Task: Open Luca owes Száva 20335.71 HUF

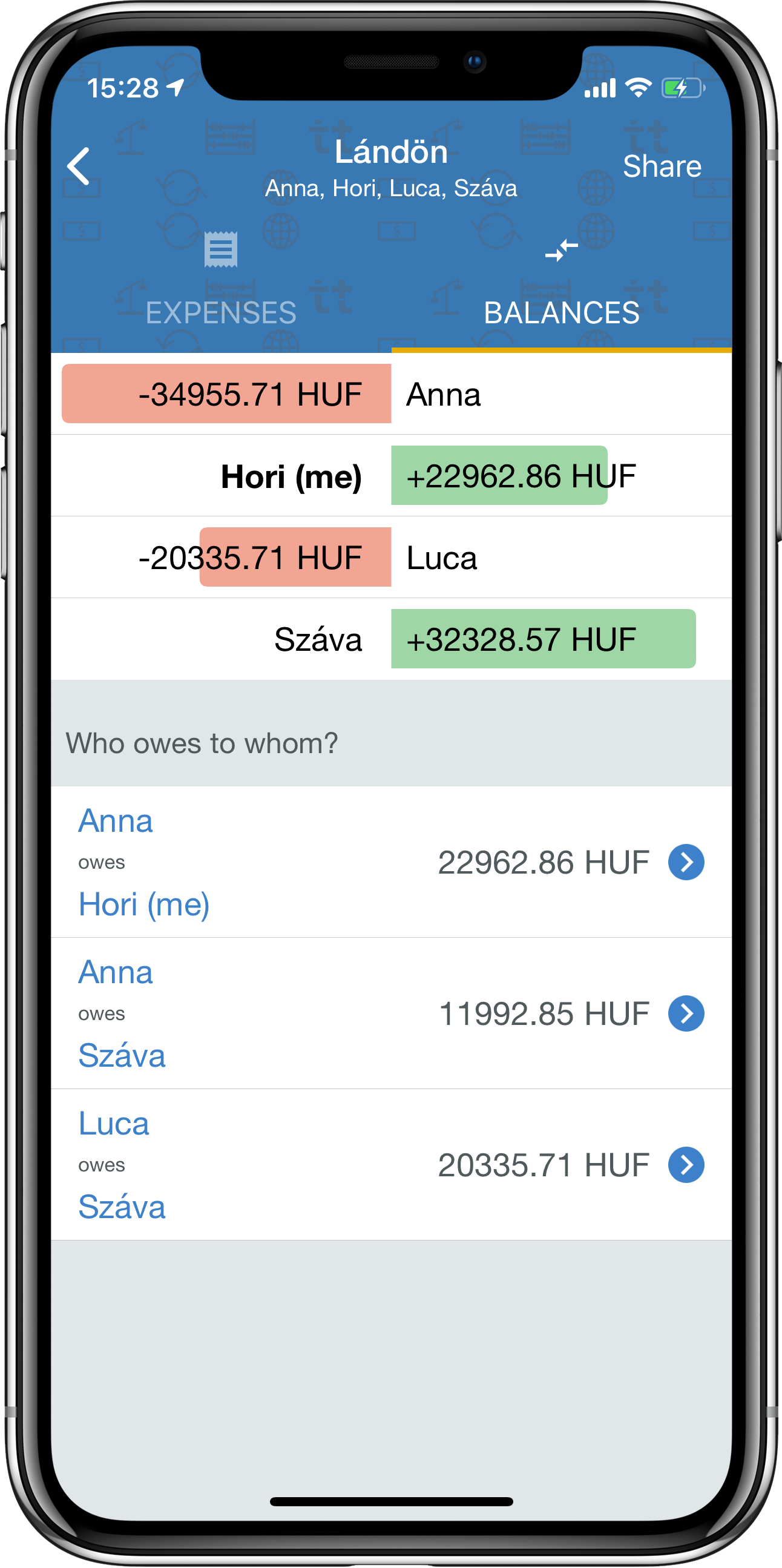Action: pyautogui.click(x=686, y=1165)
